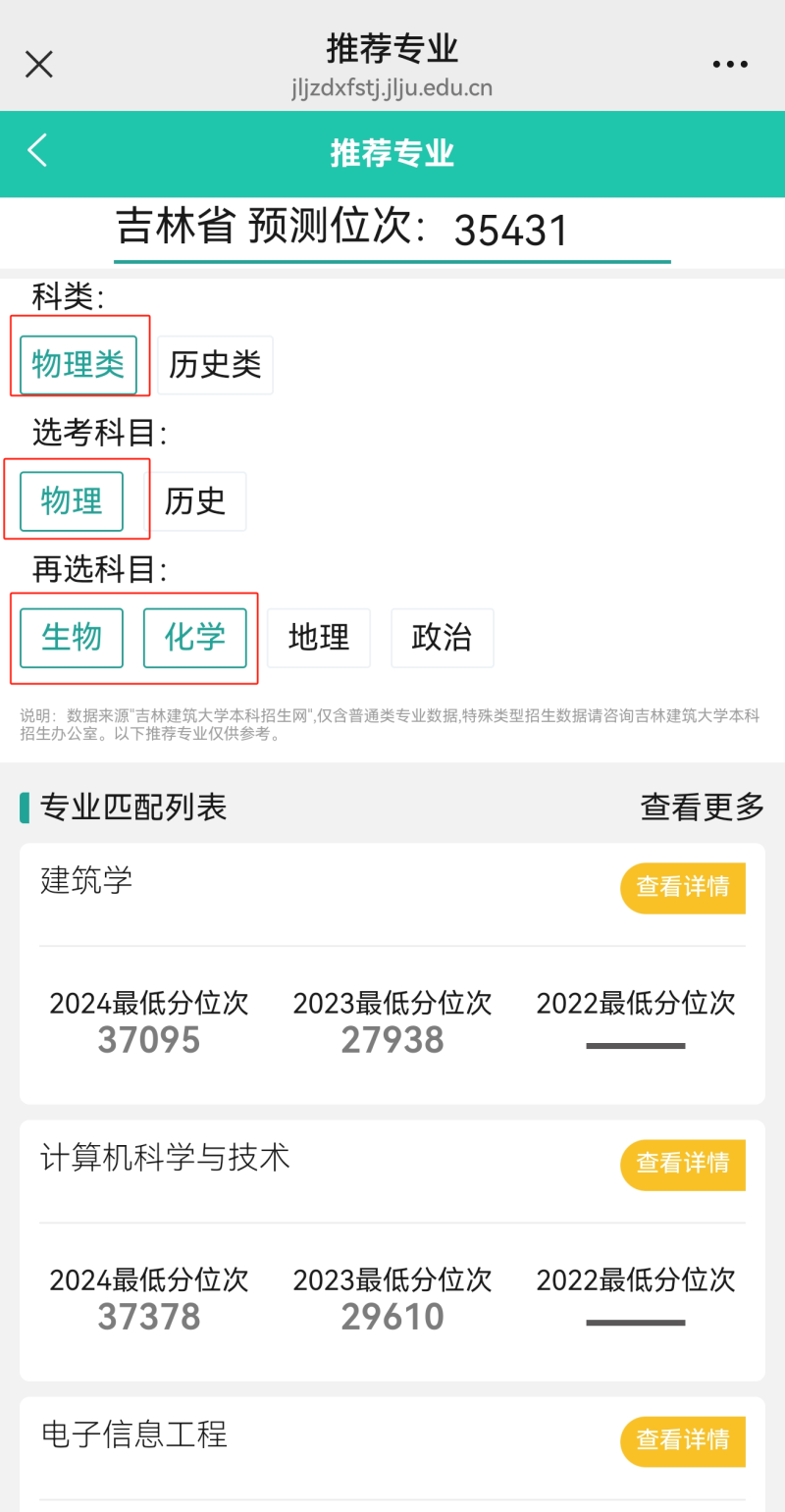Screen dimensions: 785x1512
Task: View details for 电子信息工程
Action: coord(683,1441)
